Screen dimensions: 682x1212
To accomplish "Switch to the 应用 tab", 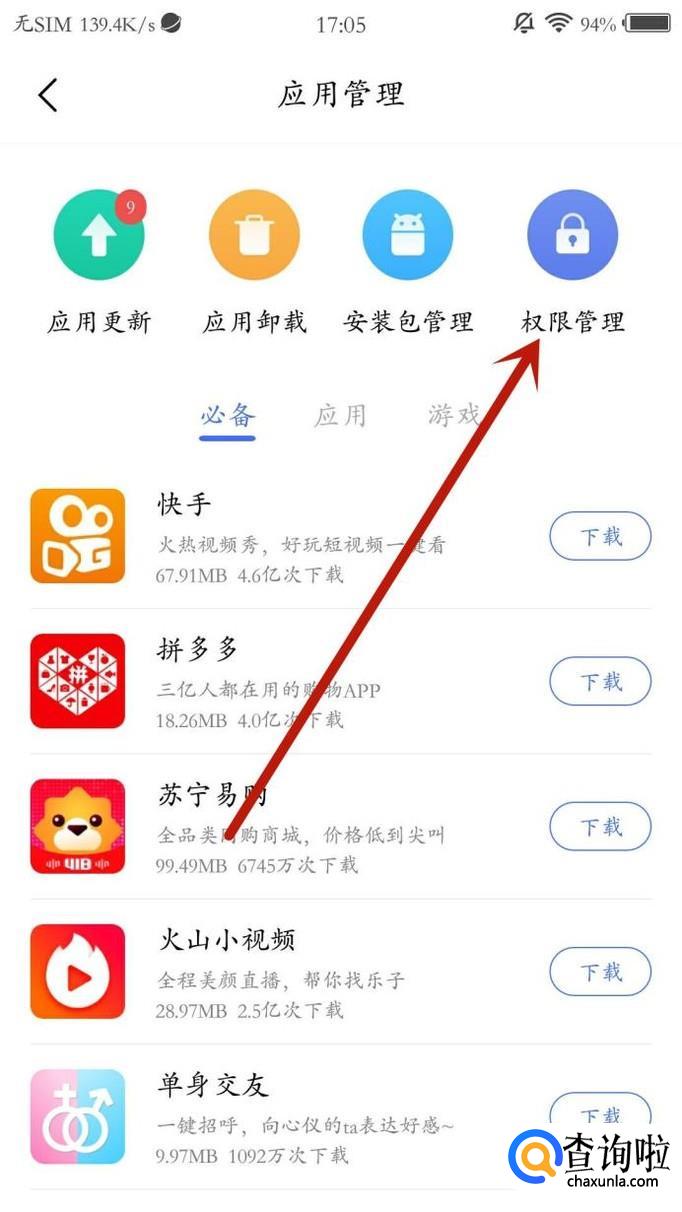I will point(340,415).
